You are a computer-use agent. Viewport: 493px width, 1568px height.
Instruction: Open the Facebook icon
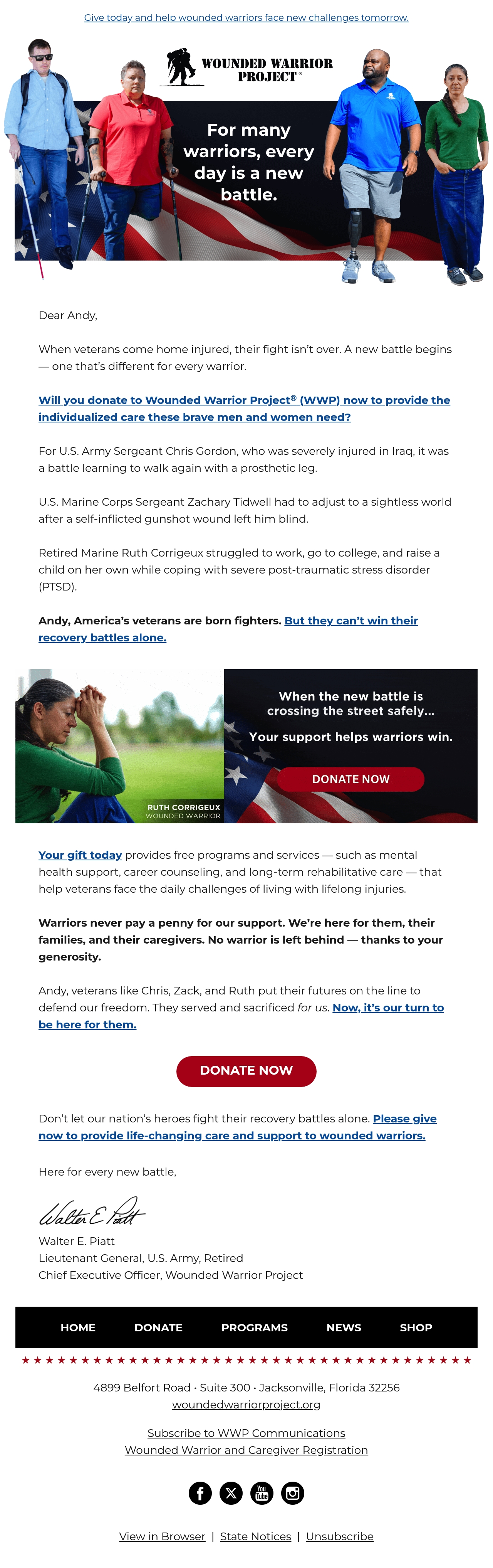200,1492
